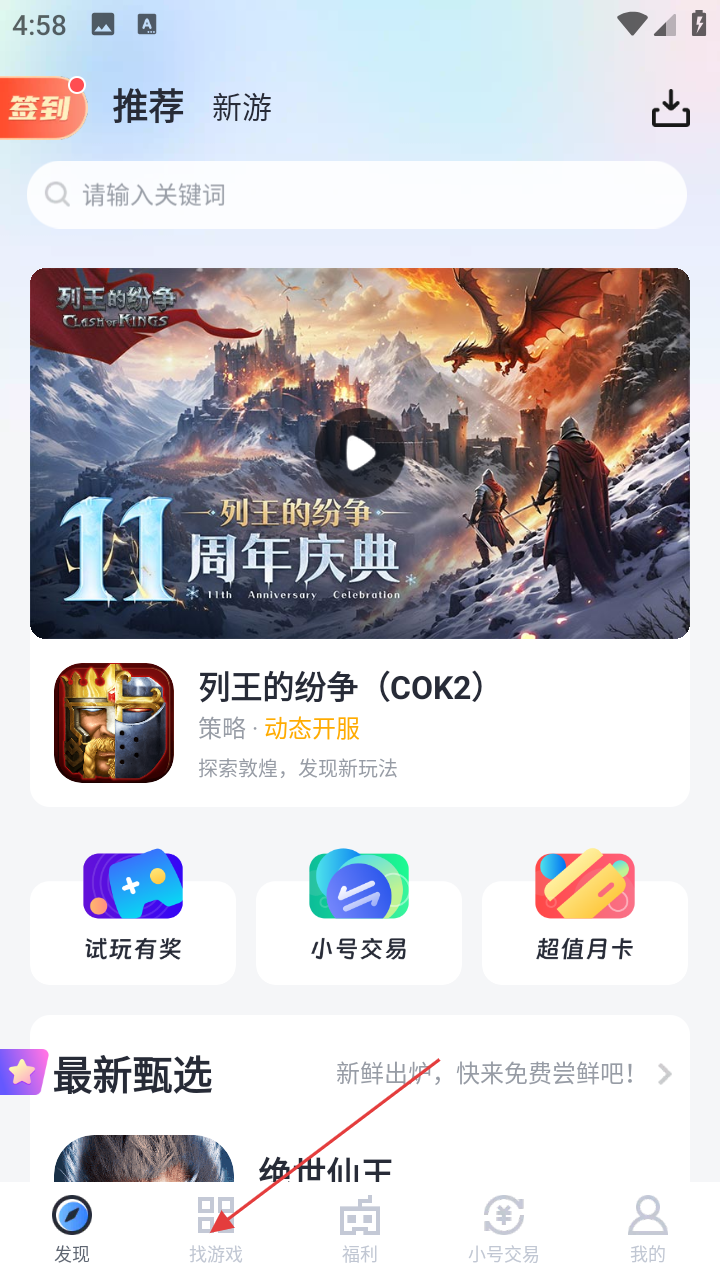This screenshot has height=1280, width=720.
Task: Open the 小号交易 shortcut card
Action: click(x=359, y=920)
